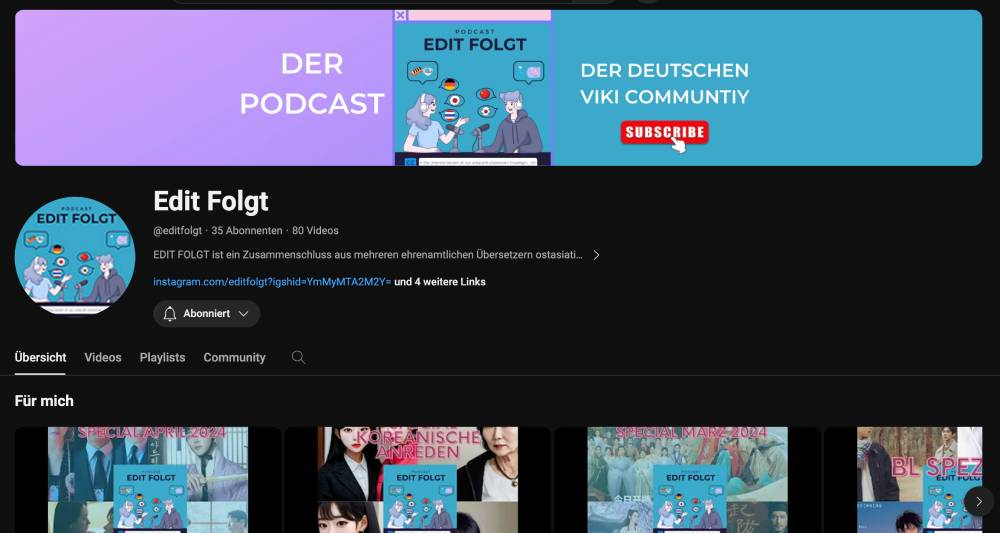Show the 4 weitere Links
The width and height of the screenshot is (1000, 533).
(x=440, y=282)
